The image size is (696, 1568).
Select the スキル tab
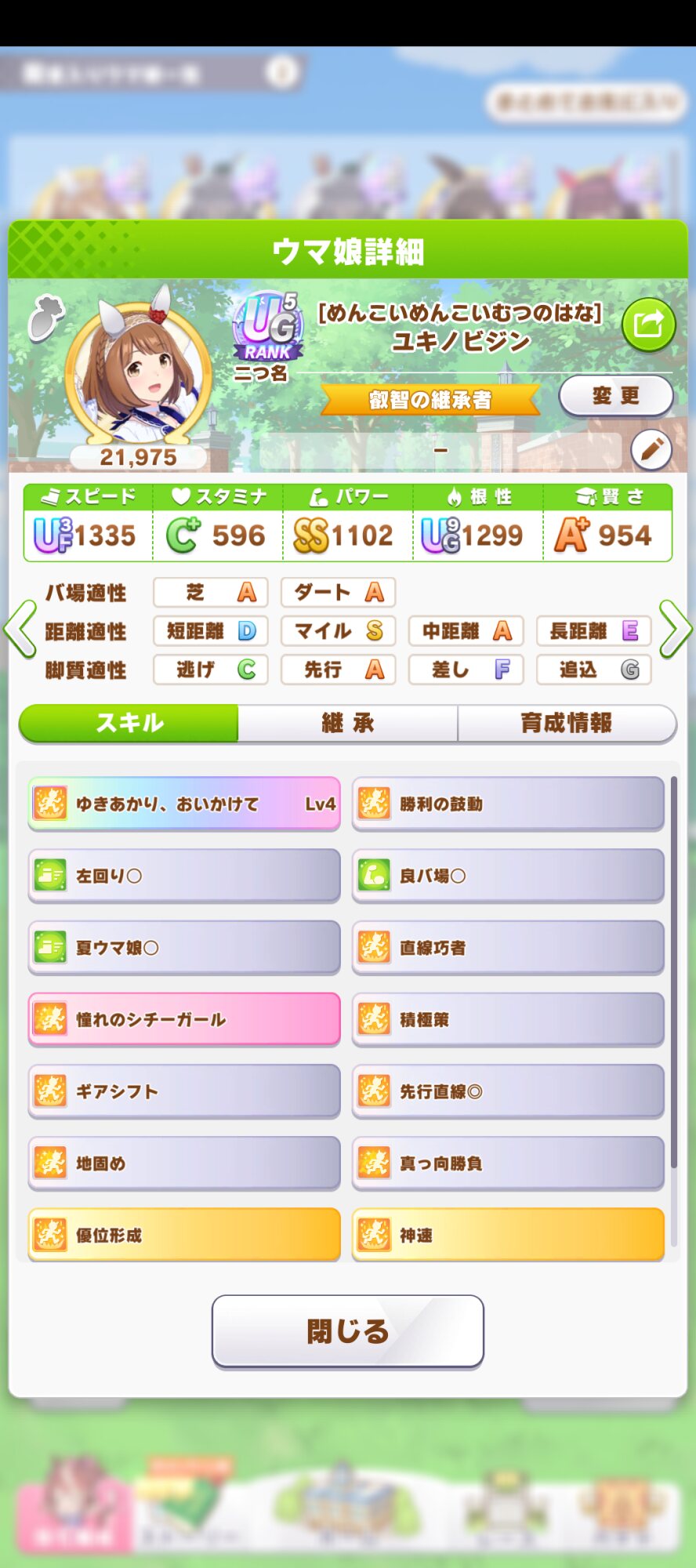coord(129,723)
